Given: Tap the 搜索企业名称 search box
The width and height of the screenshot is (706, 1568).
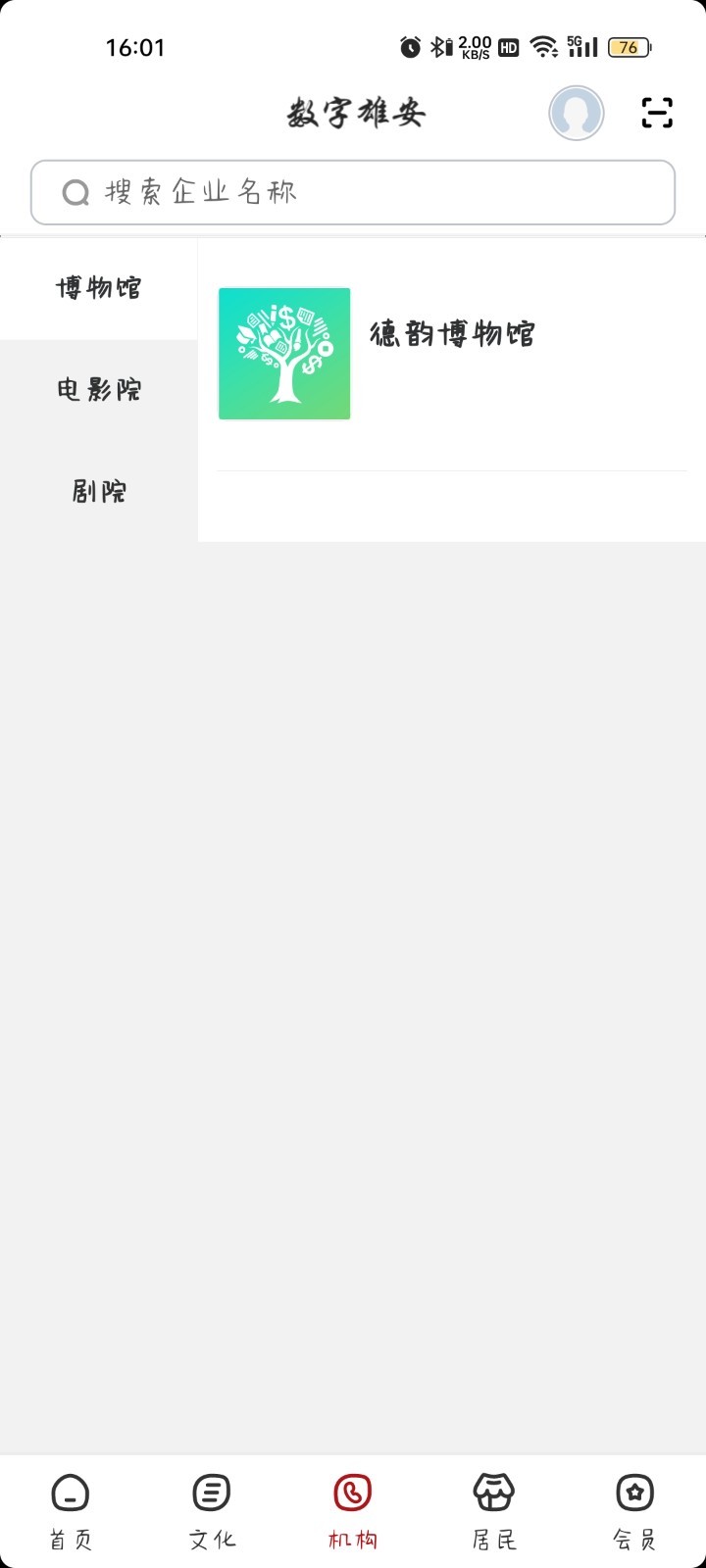Looking at the screenshot, I should (x=353, y=192).
